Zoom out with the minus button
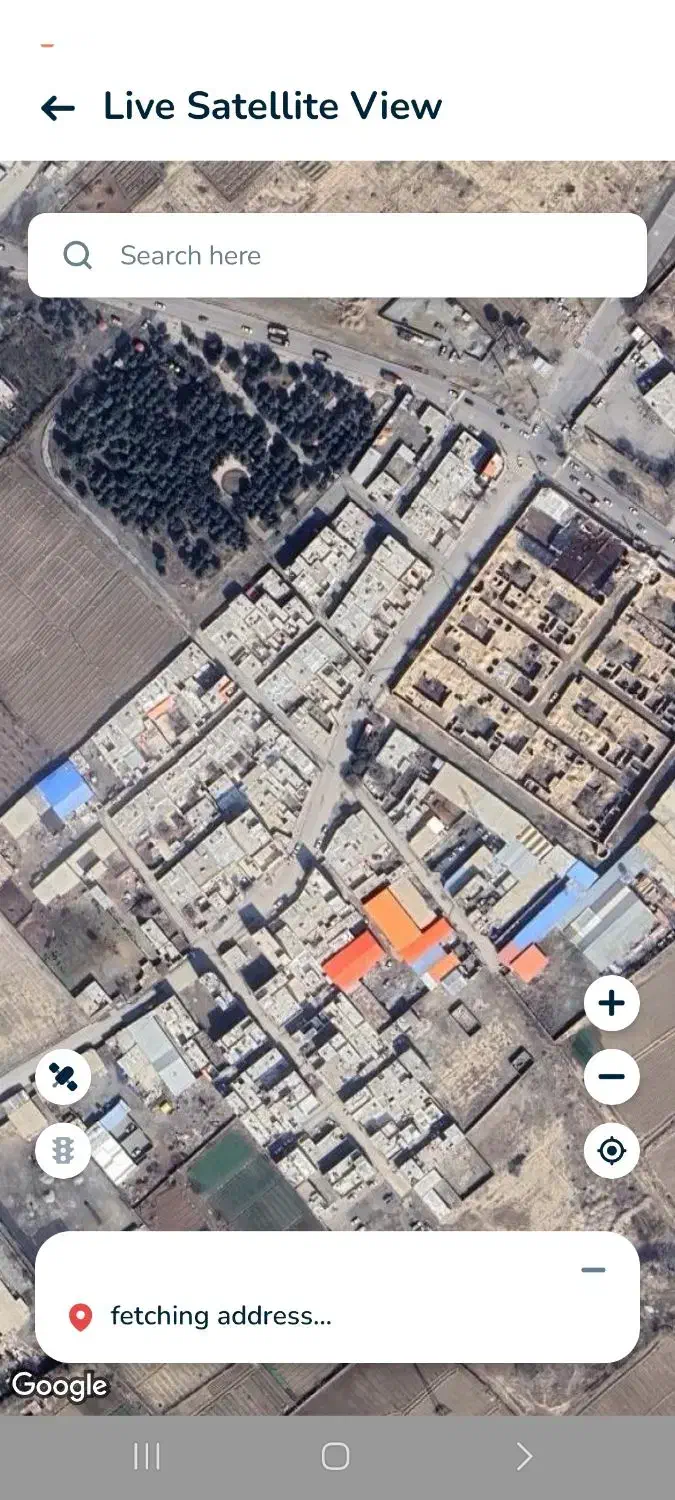This screenshot has width=675, height=1500. click(x=611, y=1077)
